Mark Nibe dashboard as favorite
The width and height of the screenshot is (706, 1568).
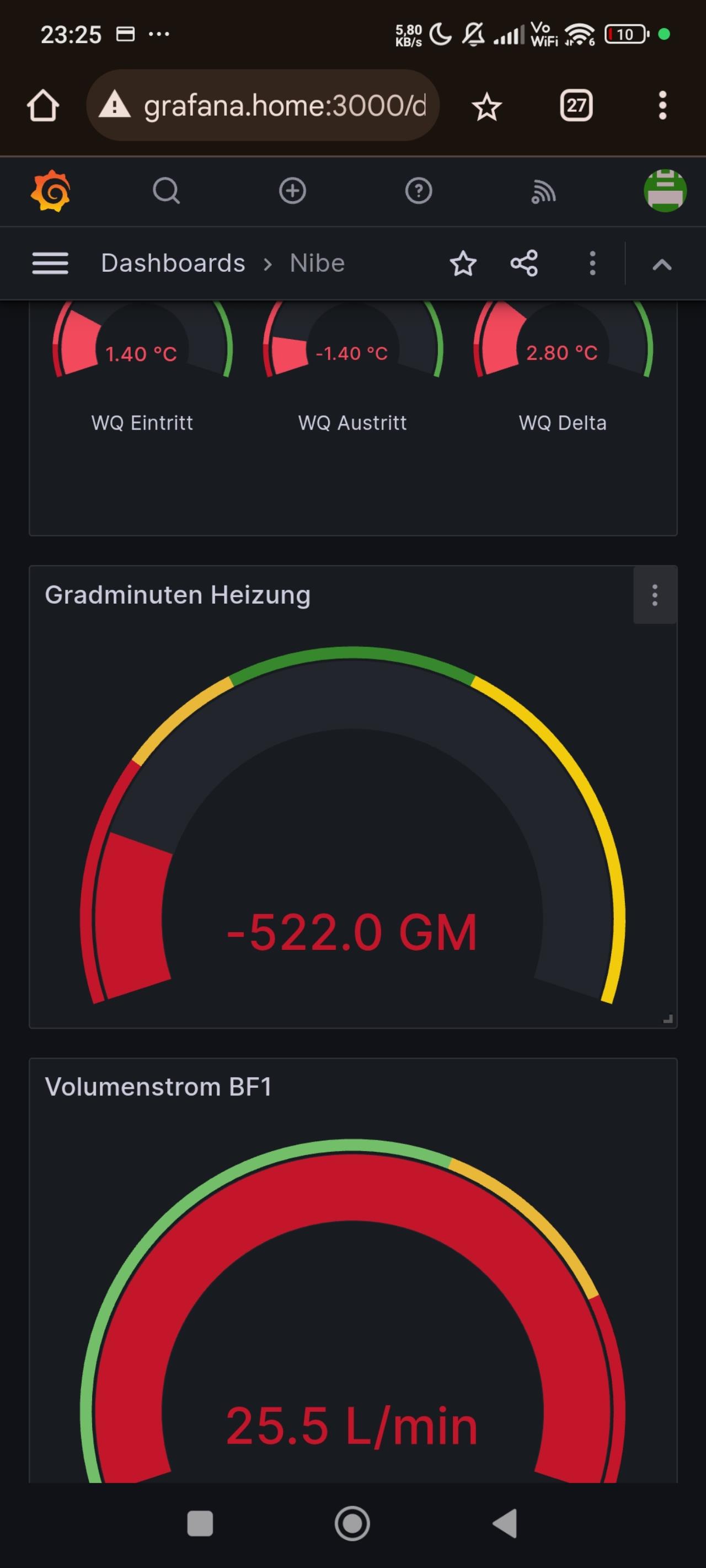pyautogui.click(x=463, y=264)
